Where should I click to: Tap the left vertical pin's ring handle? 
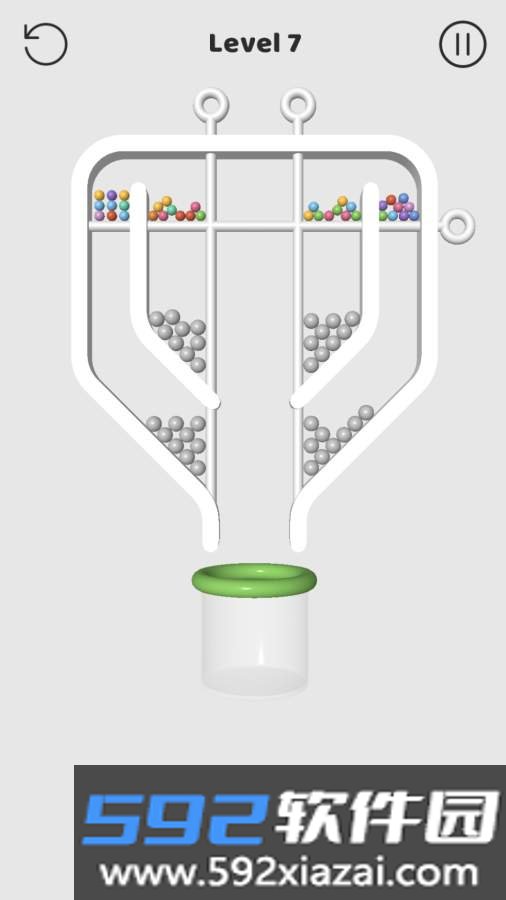(211, 106)
